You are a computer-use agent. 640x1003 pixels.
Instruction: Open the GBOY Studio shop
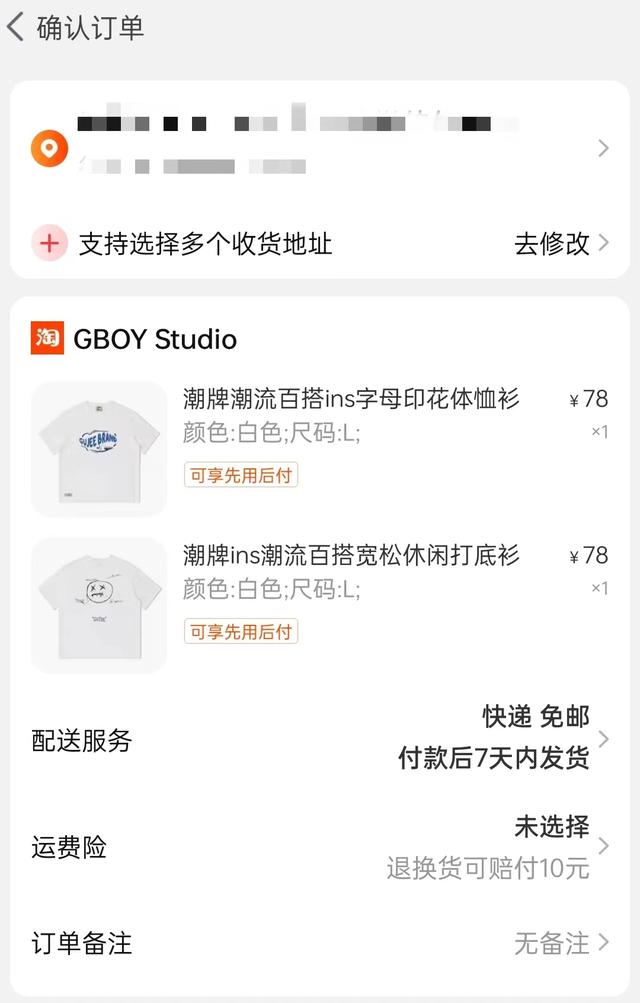click(155, 339)
